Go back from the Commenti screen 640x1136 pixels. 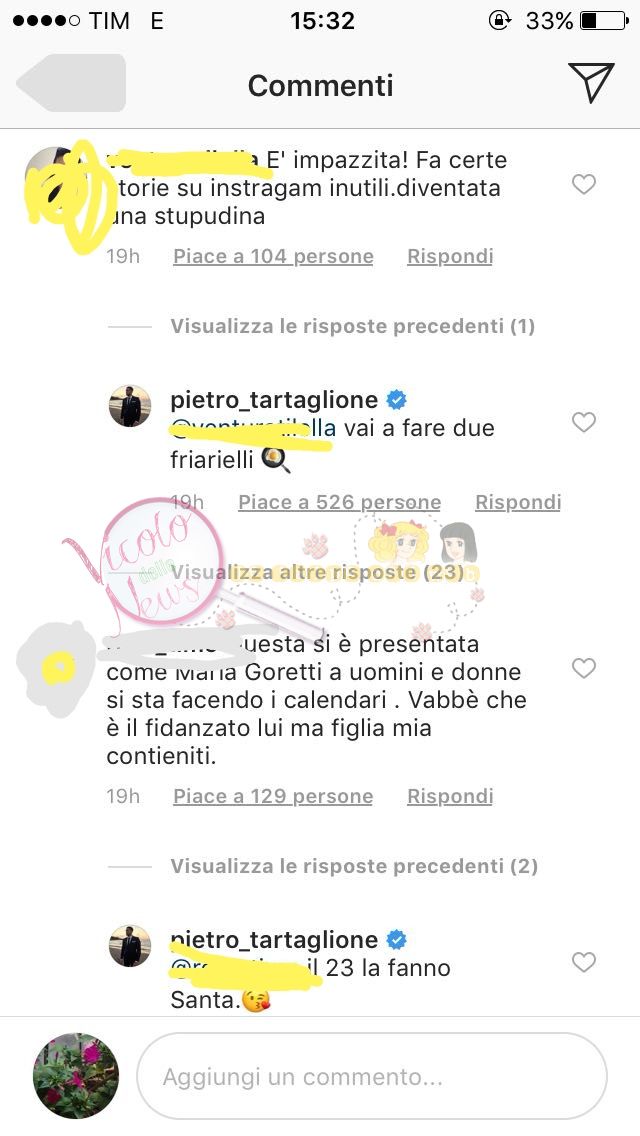(x=70, y=83)
